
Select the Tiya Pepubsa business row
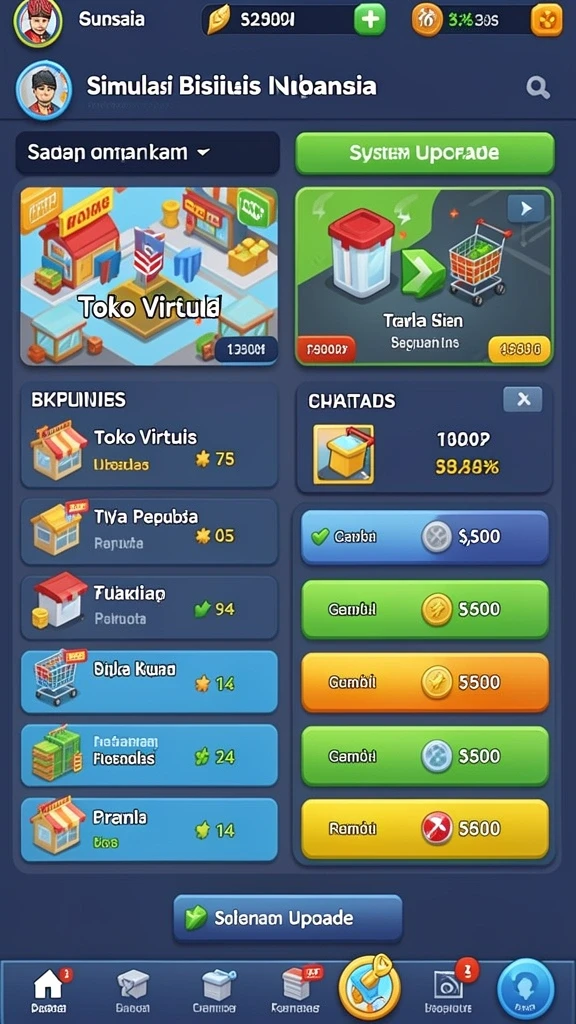(x=150, y=532)
